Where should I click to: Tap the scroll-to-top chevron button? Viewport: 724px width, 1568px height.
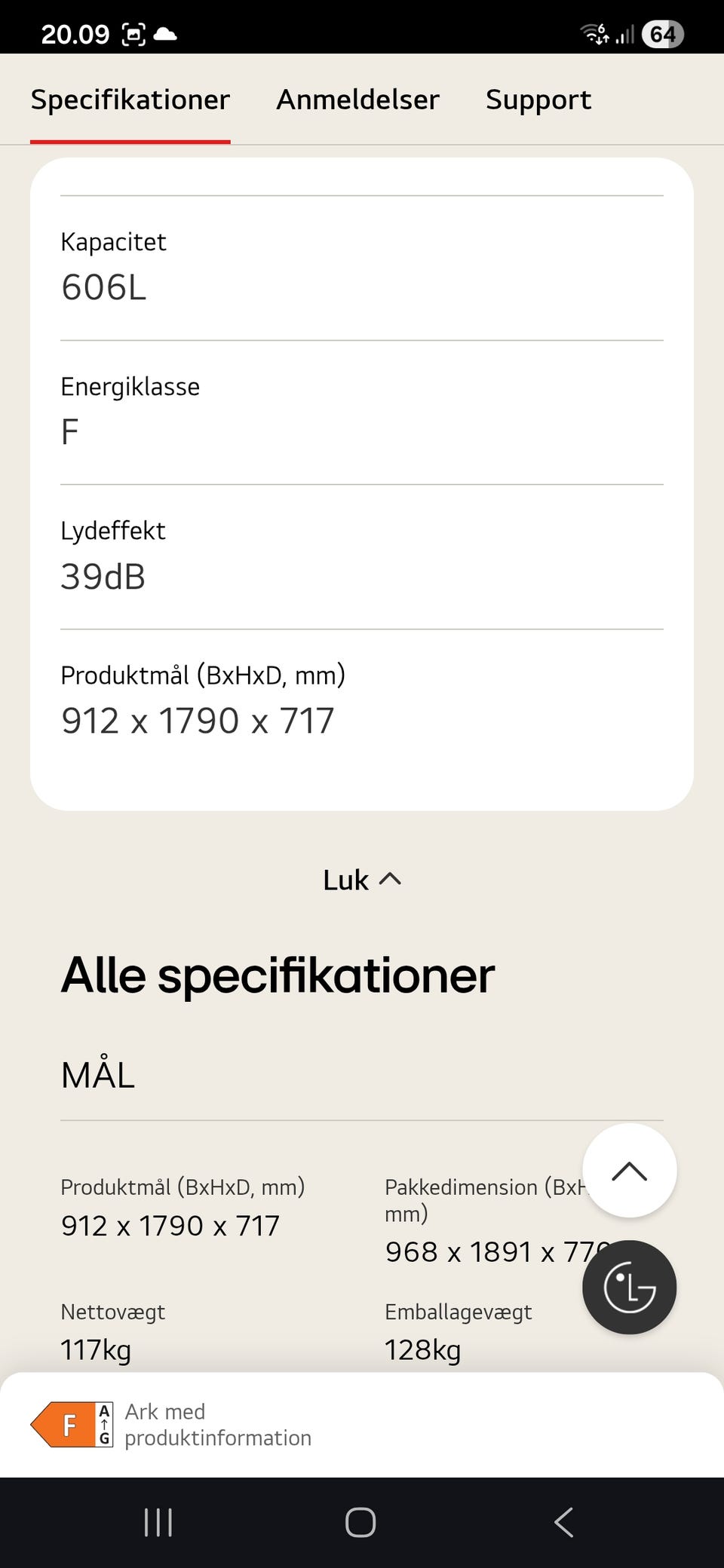629,1169
